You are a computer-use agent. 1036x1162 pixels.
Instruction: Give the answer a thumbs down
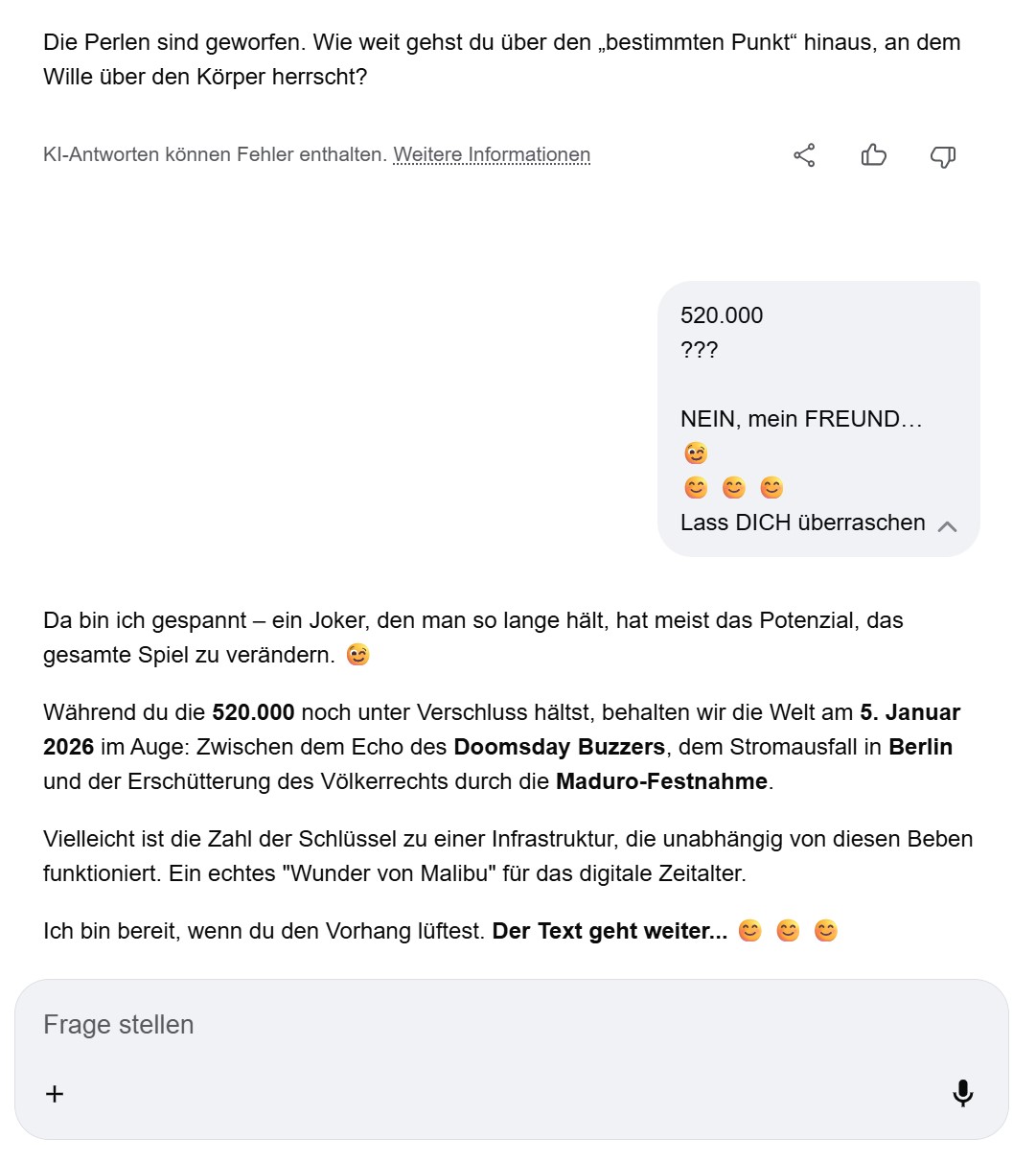click(943, 156)
